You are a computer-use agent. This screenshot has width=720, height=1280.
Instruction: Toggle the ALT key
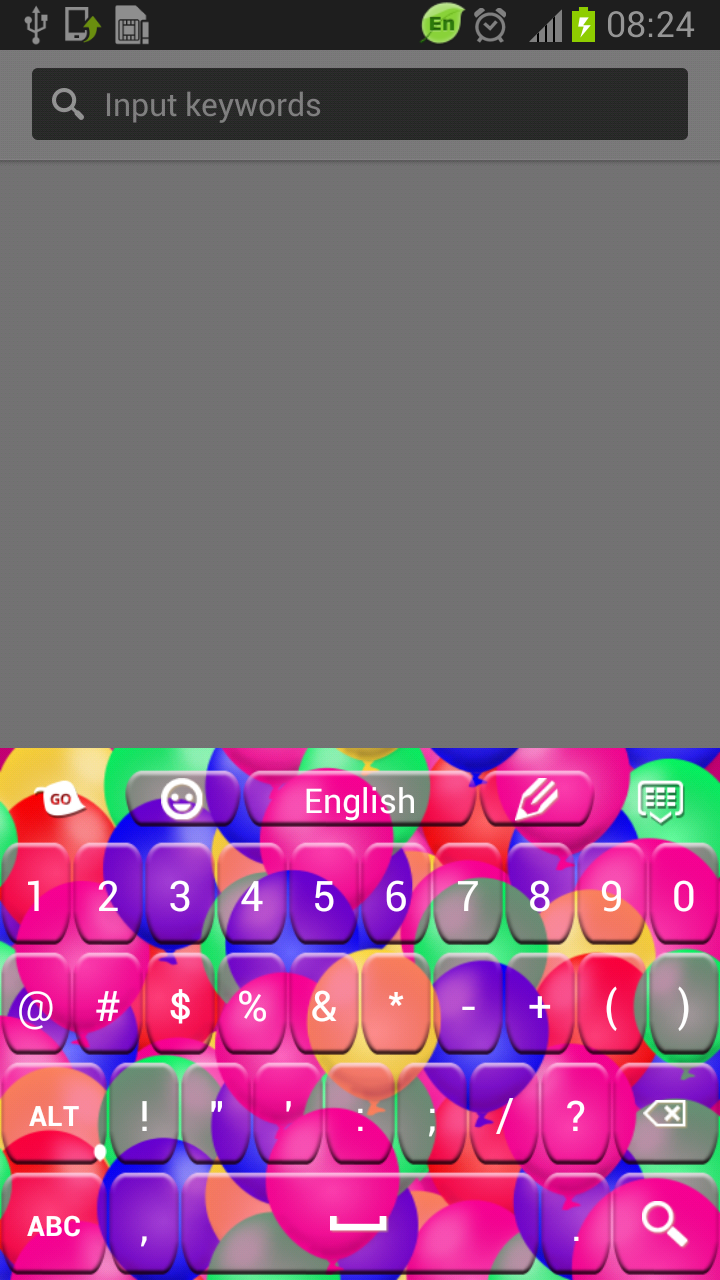click(54, 1117)
